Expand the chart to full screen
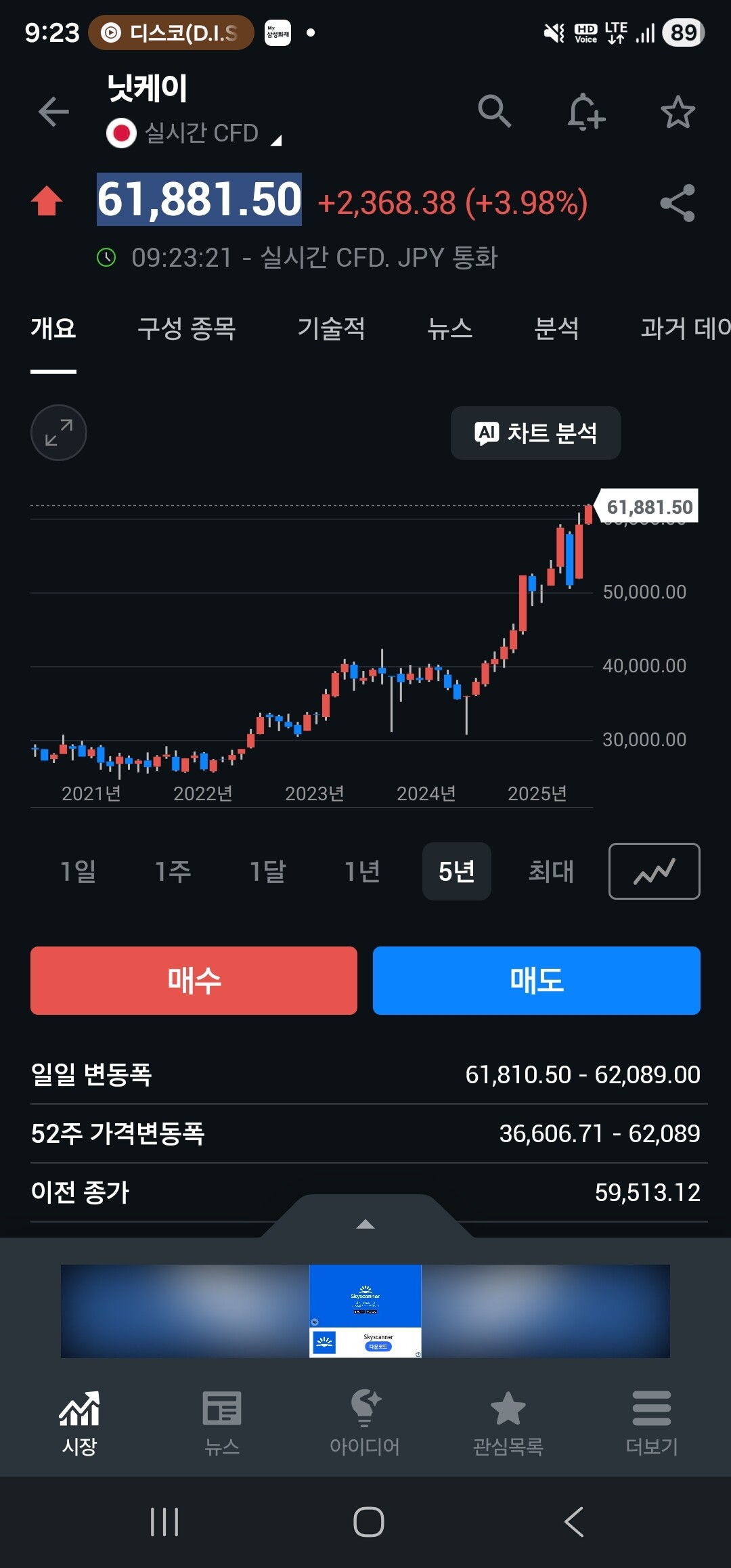 (59, 433)
